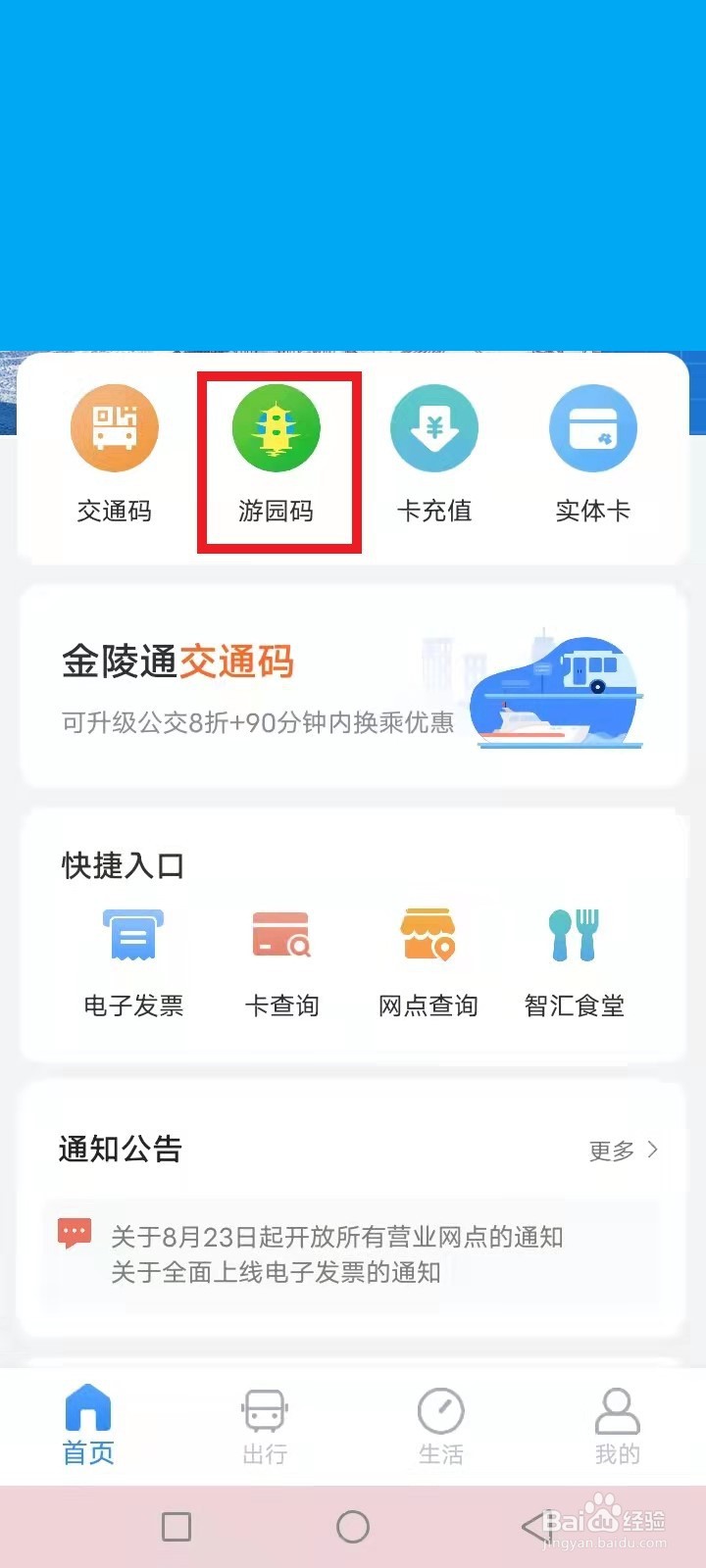Stay on the 首页 home tab
Image resolution: width=706 pixels, height=1568 pixels.
click(x=87, y=1426)
